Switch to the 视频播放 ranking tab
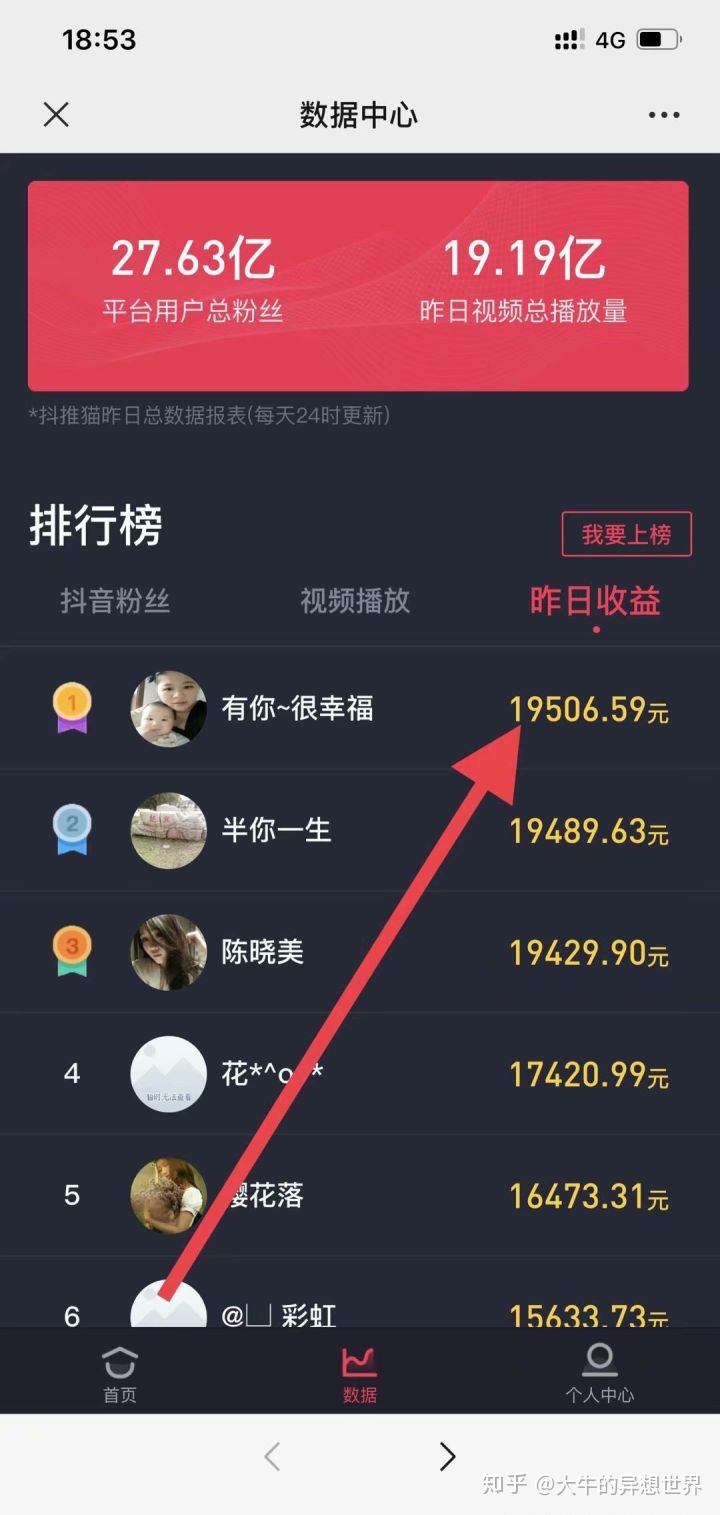 coord(355,601)
